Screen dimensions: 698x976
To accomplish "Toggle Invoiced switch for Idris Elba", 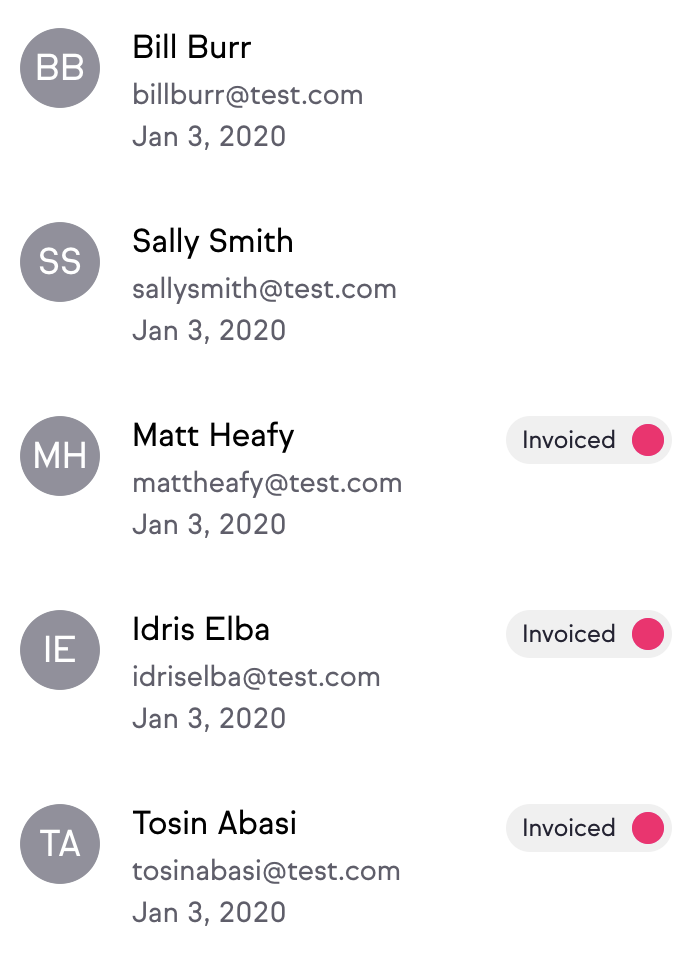I will click(x=648, y=634).
